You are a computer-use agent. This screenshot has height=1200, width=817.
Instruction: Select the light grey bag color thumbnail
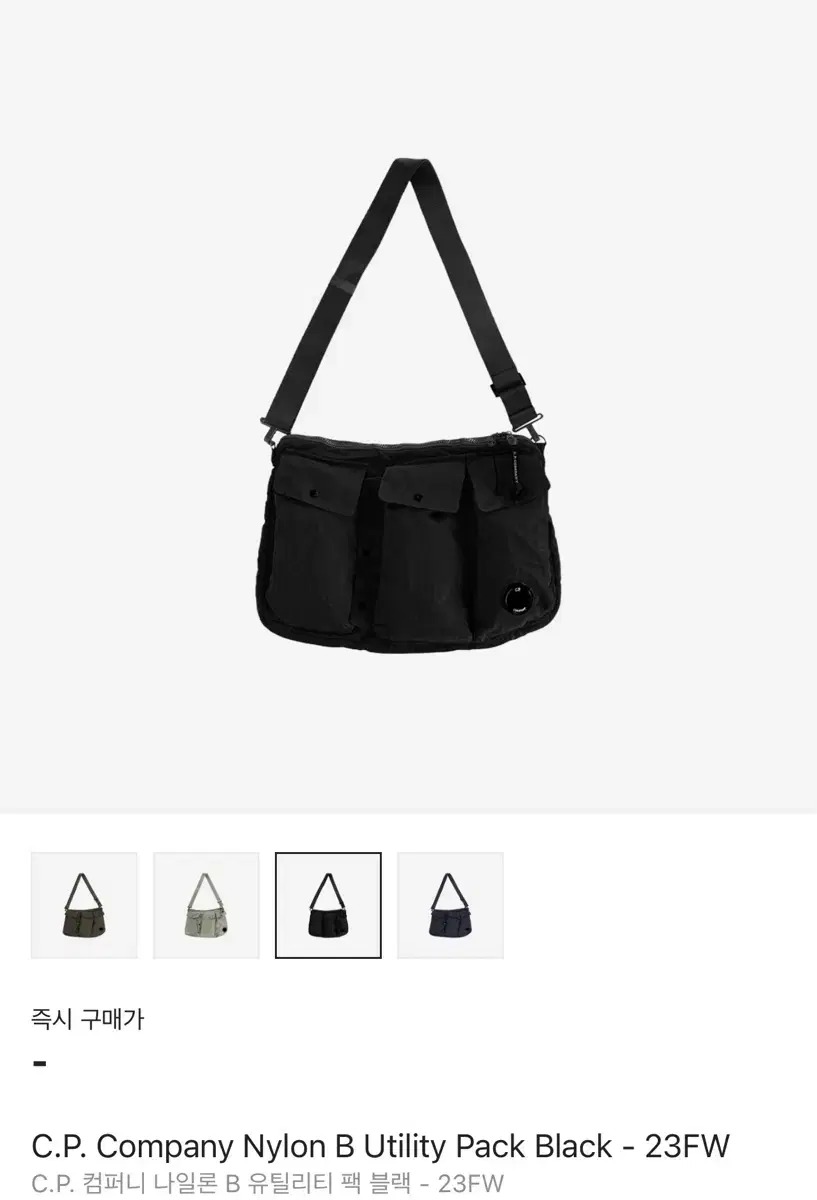click(x=206, y=905)
